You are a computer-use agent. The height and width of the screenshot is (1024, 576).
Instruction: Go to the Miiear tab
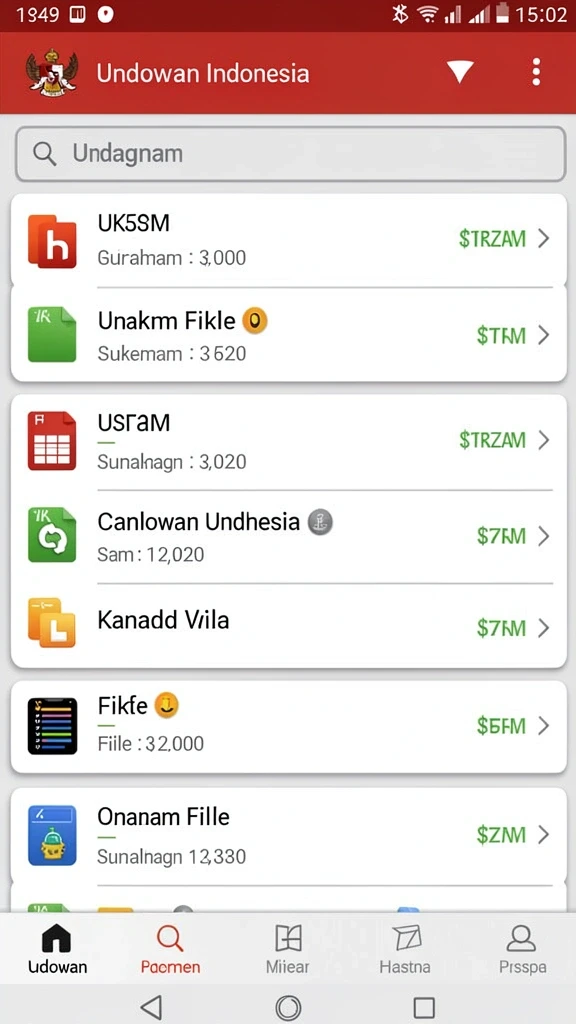click(288, 949)
